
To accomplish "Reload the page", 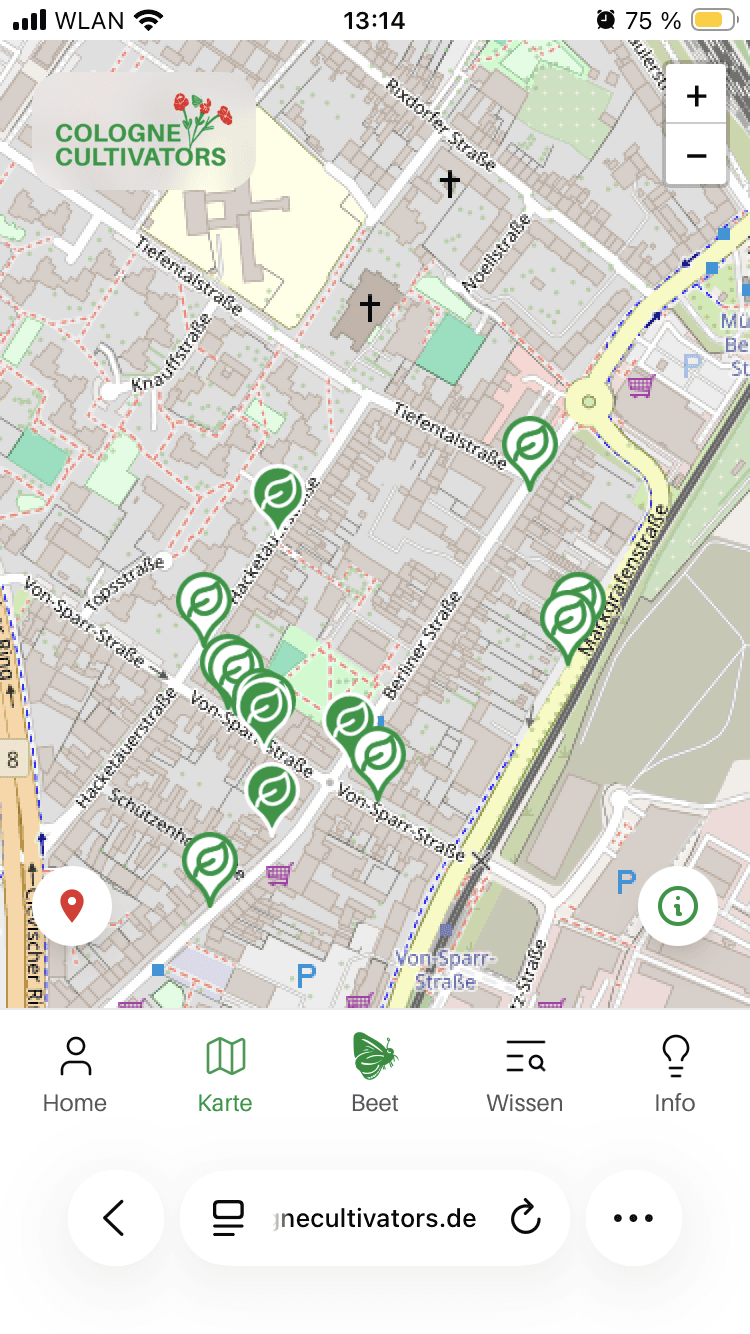I will tap(525, 1218).
